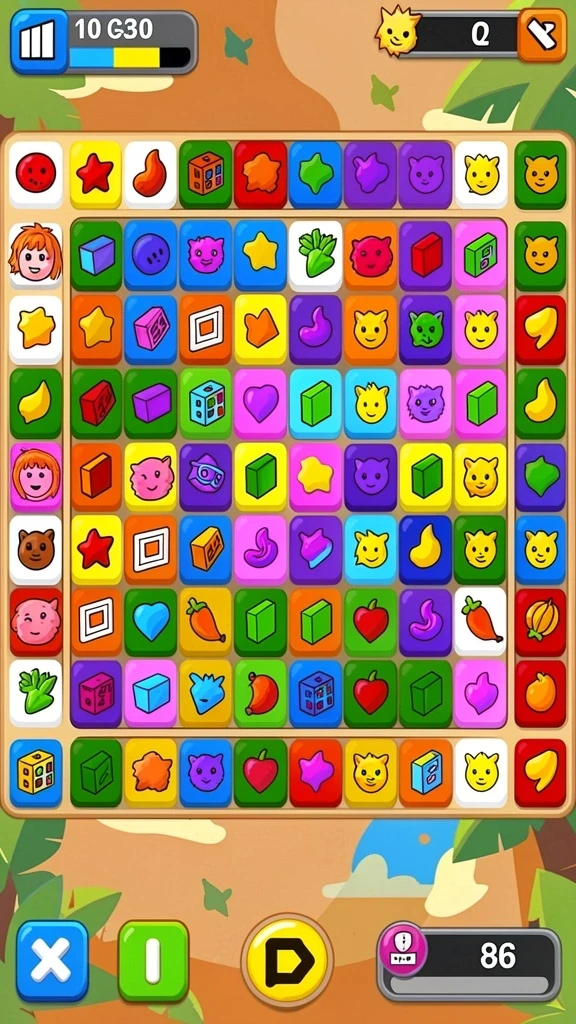Select the girl face on pink tile

point(36,477)
